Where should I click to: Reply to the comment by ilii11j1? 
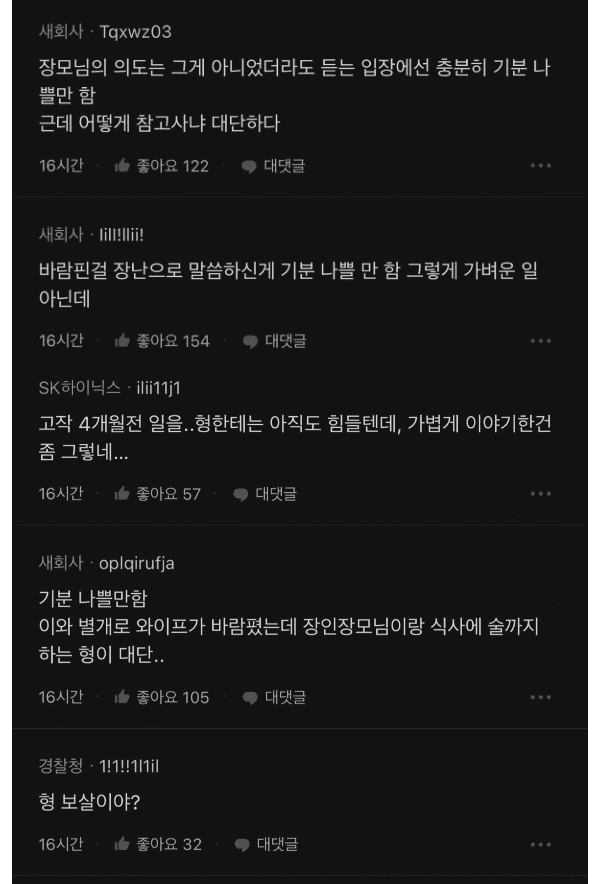[x=265, y=494]
